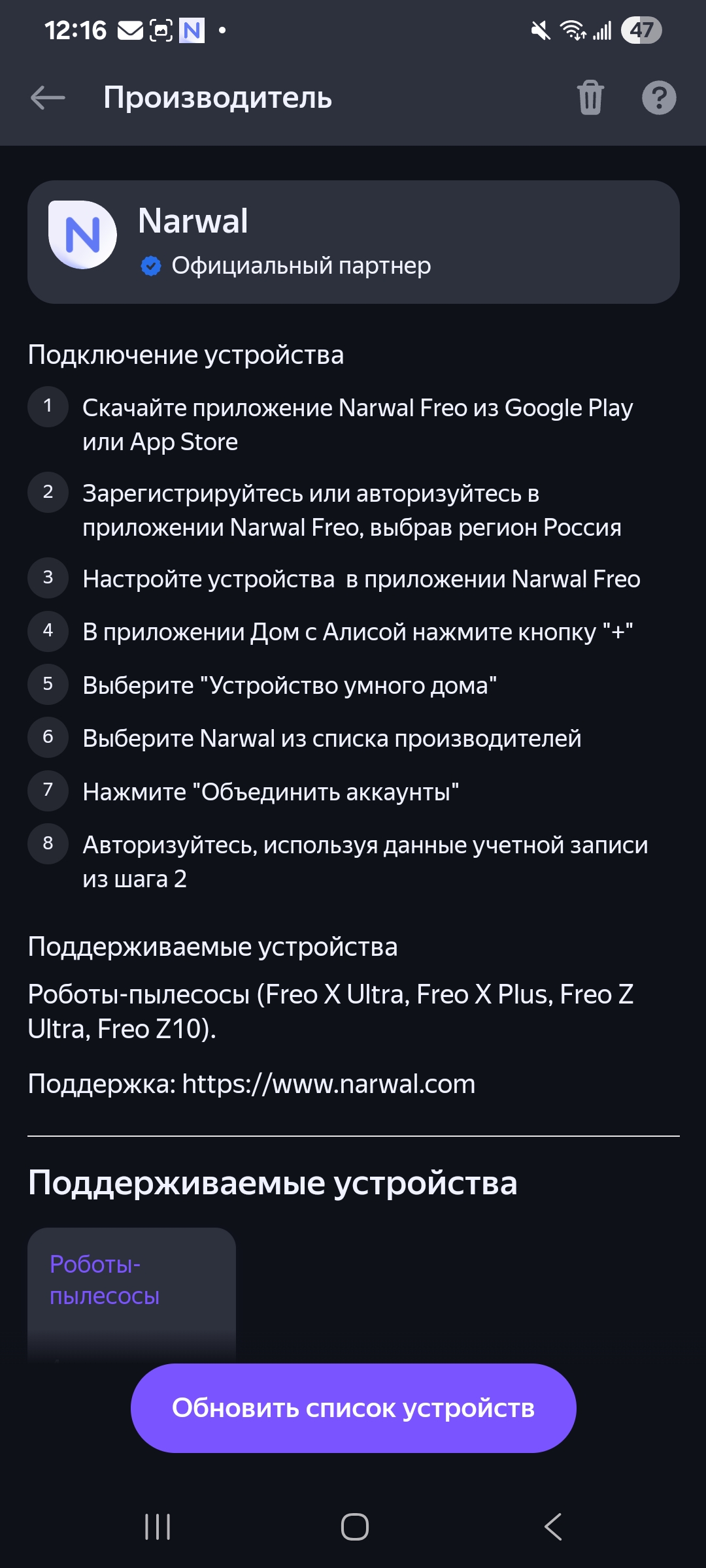Screen dimensions: 706x1568
Task: Go back from the Производитель screen
Action: click(x=48, y=98)
